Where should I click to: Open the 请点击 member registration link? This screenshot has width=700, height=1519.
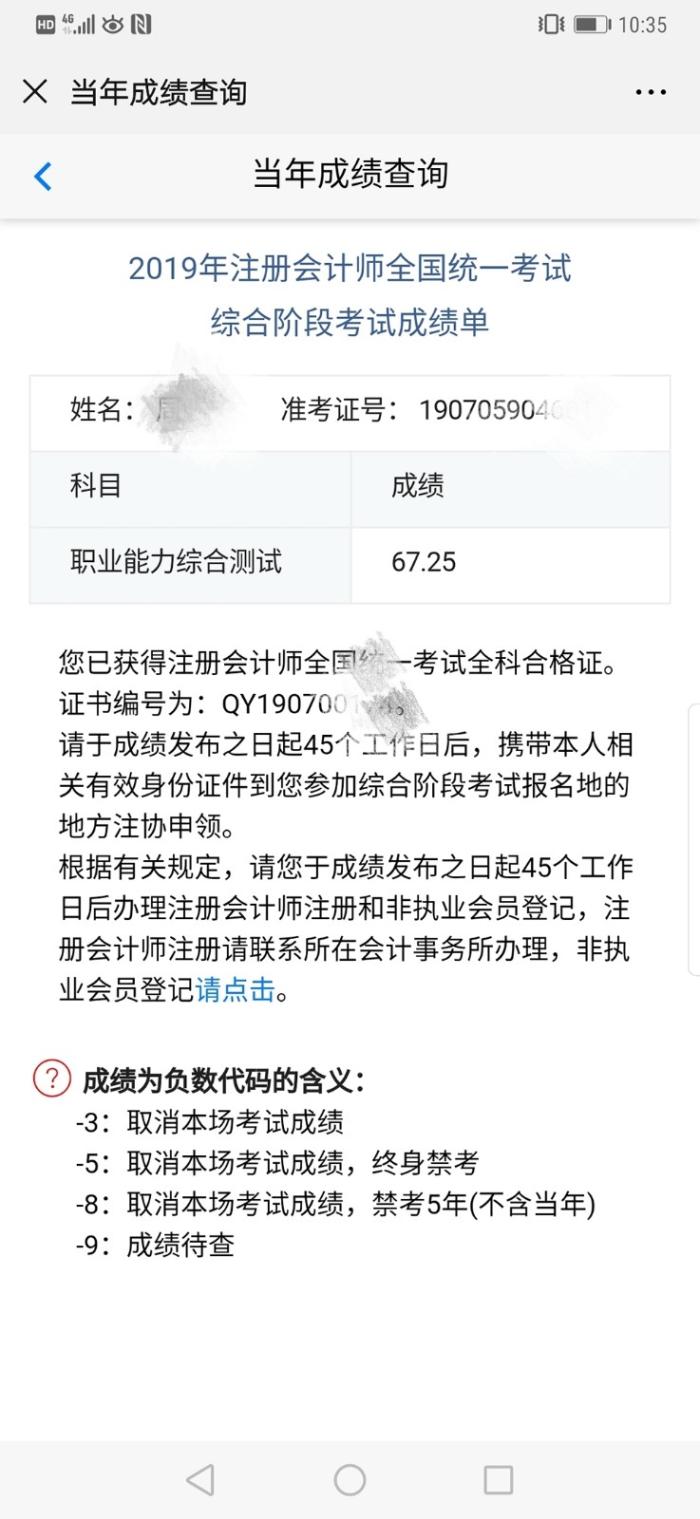pos(235,991)
